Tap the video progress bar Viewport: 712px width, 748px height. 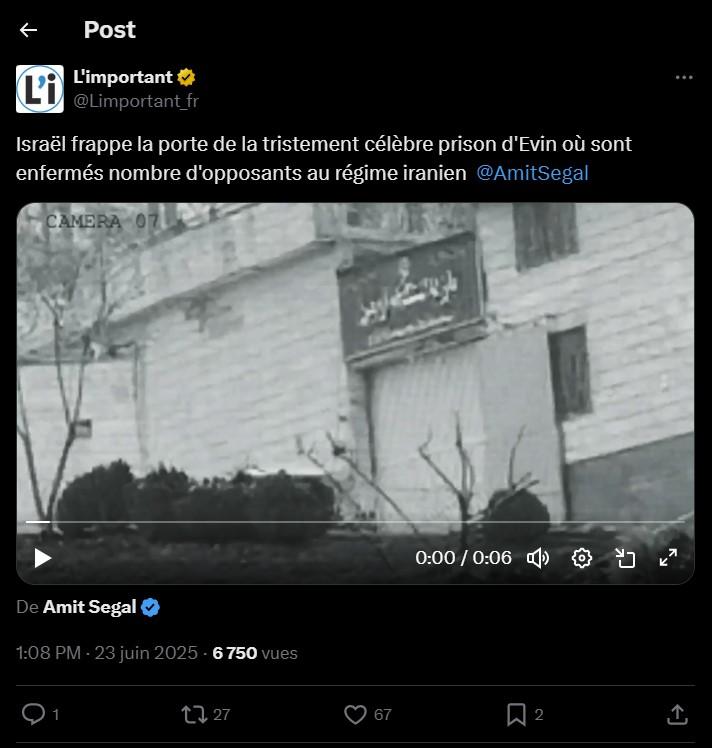(x=355, y=522)
